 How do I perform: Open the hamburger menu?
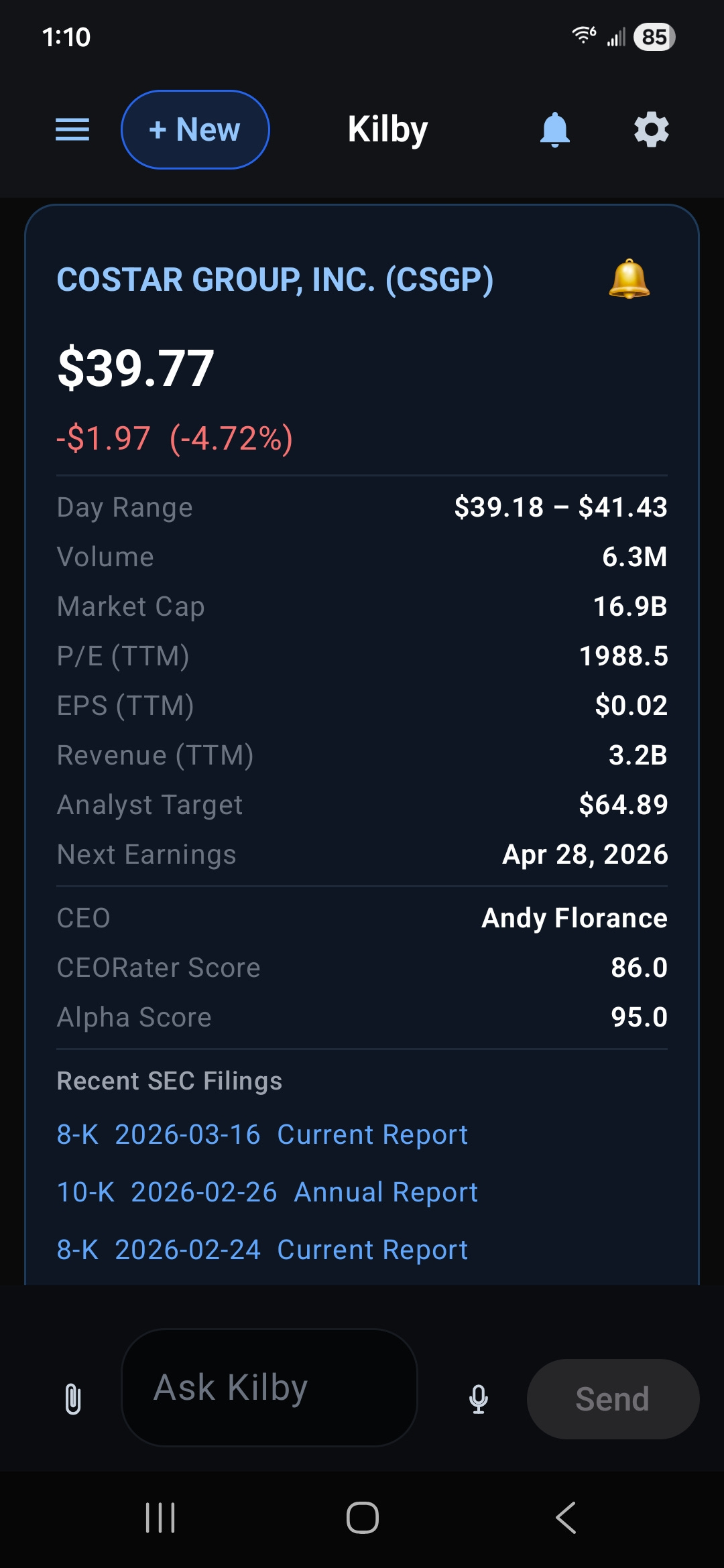72,129
